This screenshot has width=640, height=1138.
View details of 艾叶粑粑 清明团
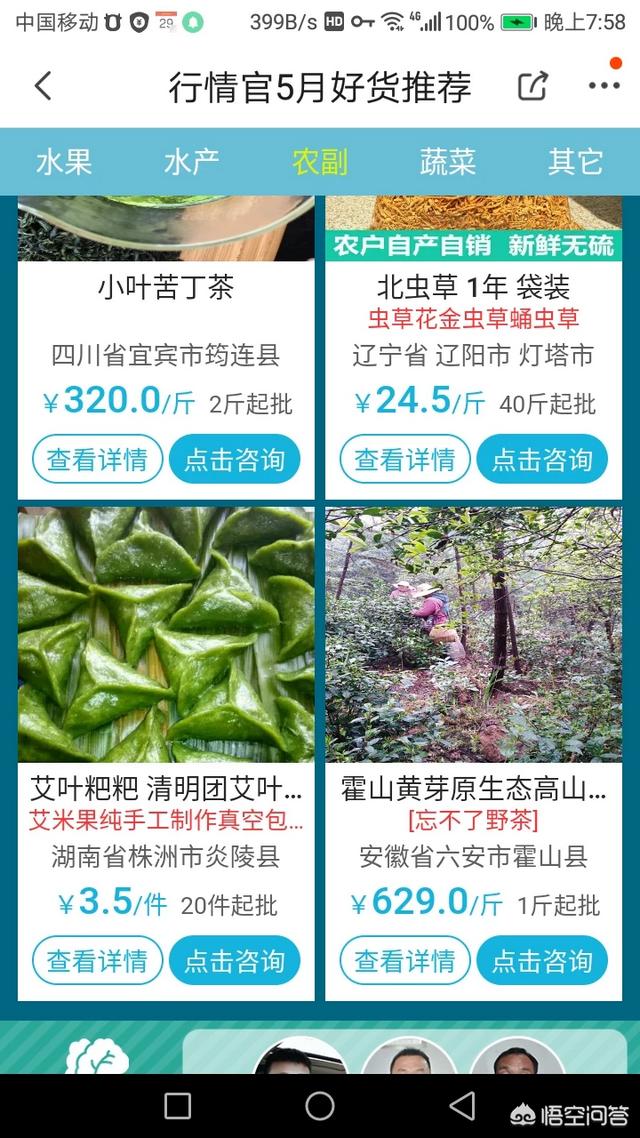coord(97,961)
